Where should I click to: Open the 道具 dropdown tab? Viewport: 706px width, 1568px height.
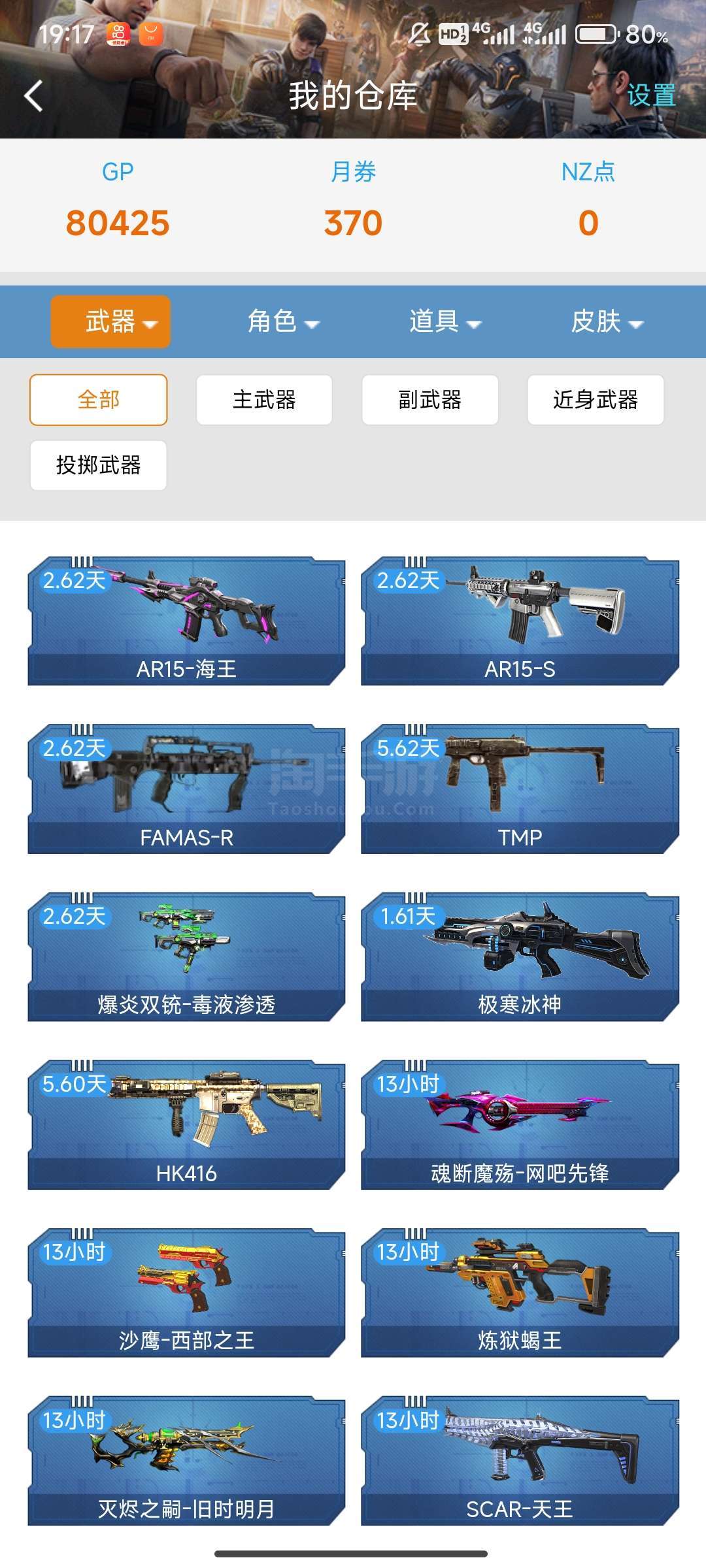point(445,321)
